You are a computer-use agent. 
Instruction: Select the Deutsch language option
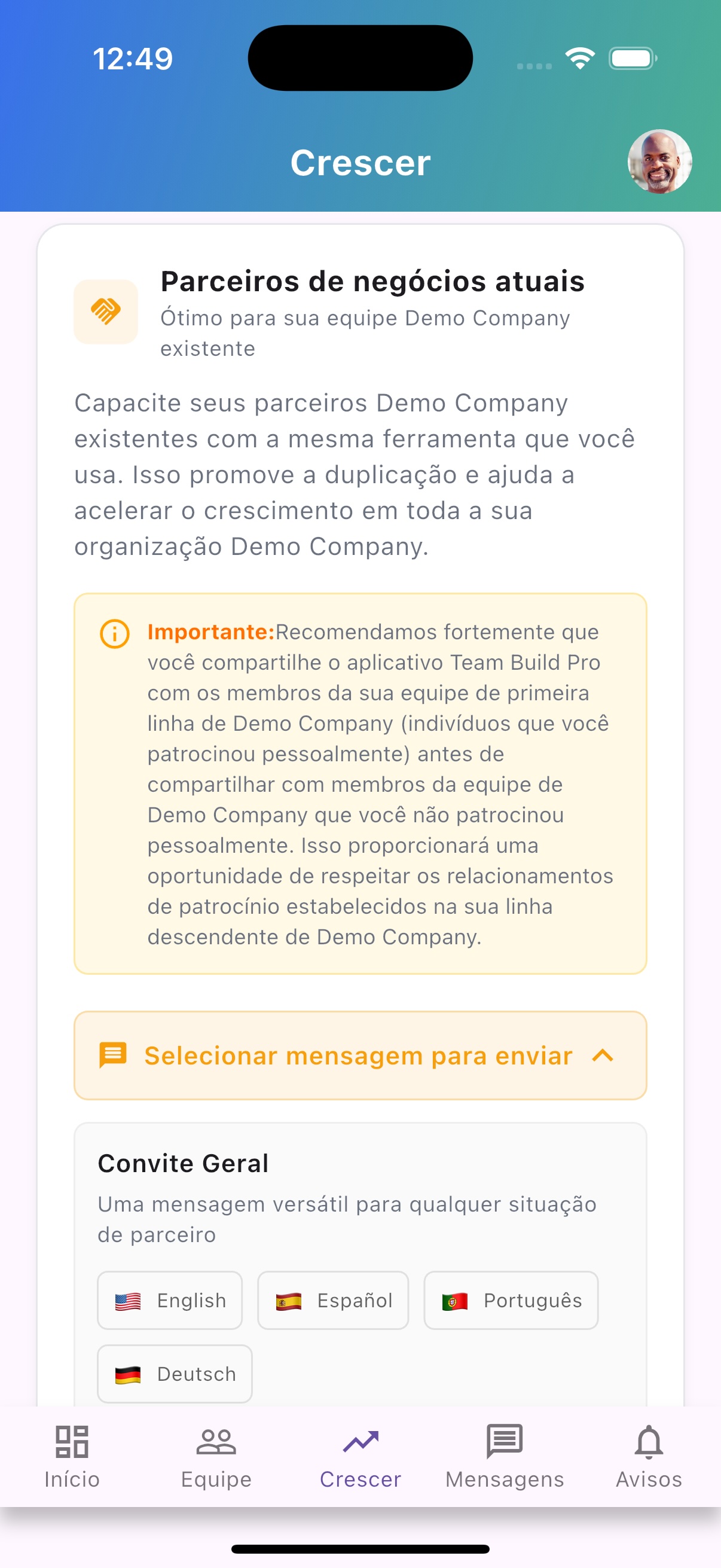(174, 1374)
